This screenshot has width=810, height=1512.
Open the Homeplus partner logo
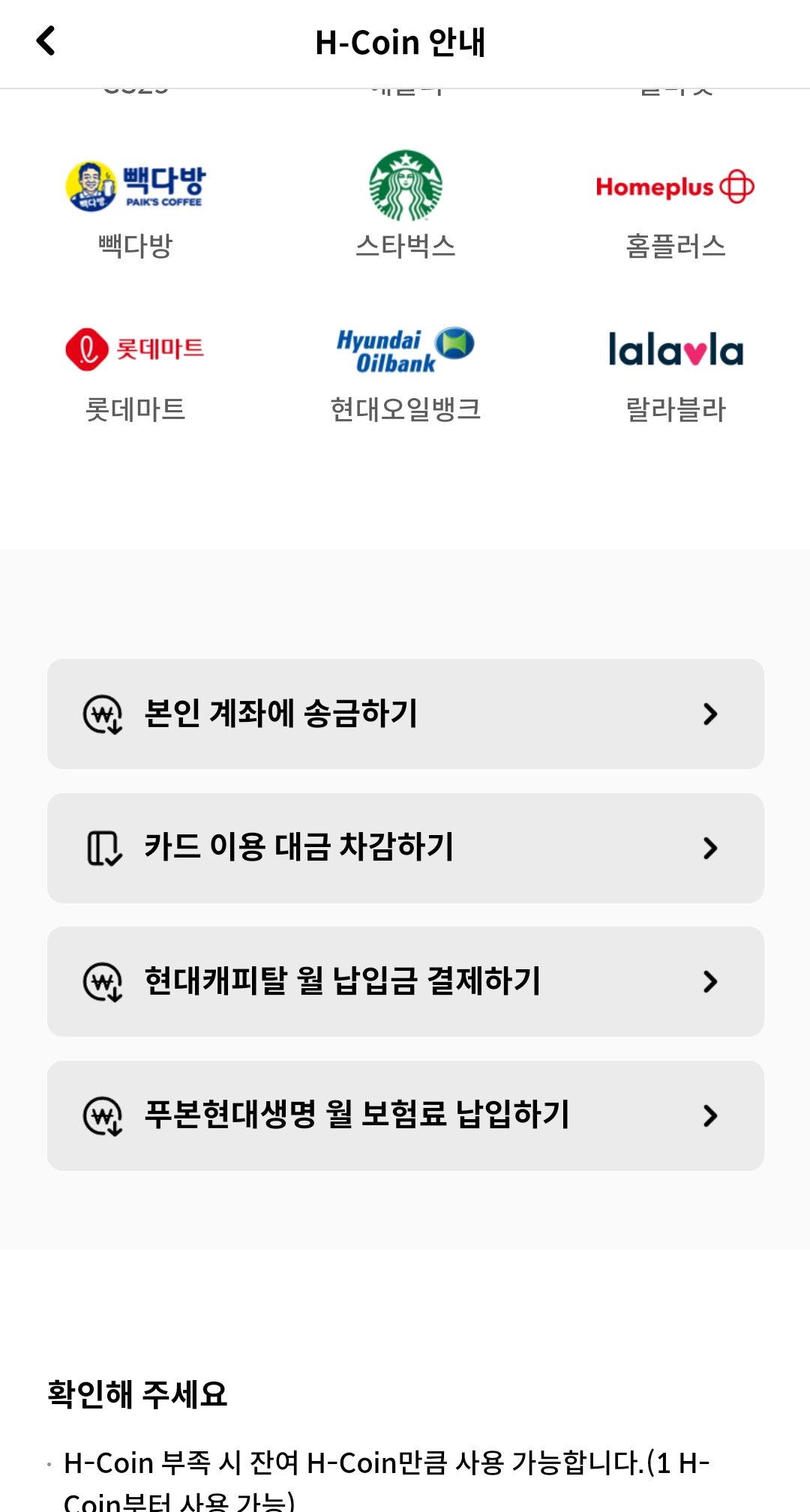tap(675, 186)
